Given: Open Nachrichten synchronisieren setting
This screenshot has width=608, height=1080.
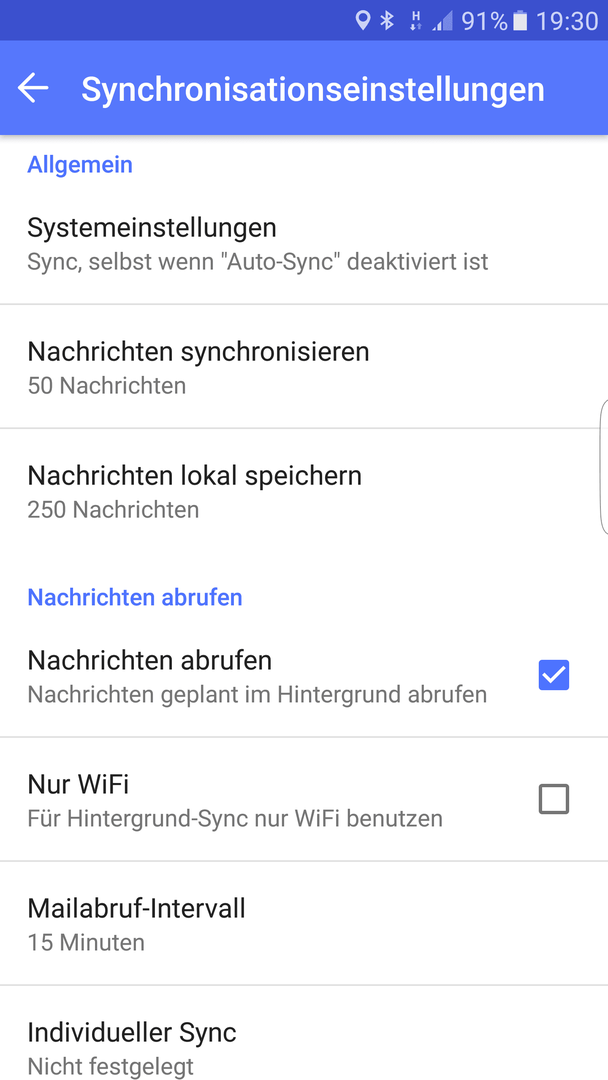Looking at the screenshot, I should [304, 366].
